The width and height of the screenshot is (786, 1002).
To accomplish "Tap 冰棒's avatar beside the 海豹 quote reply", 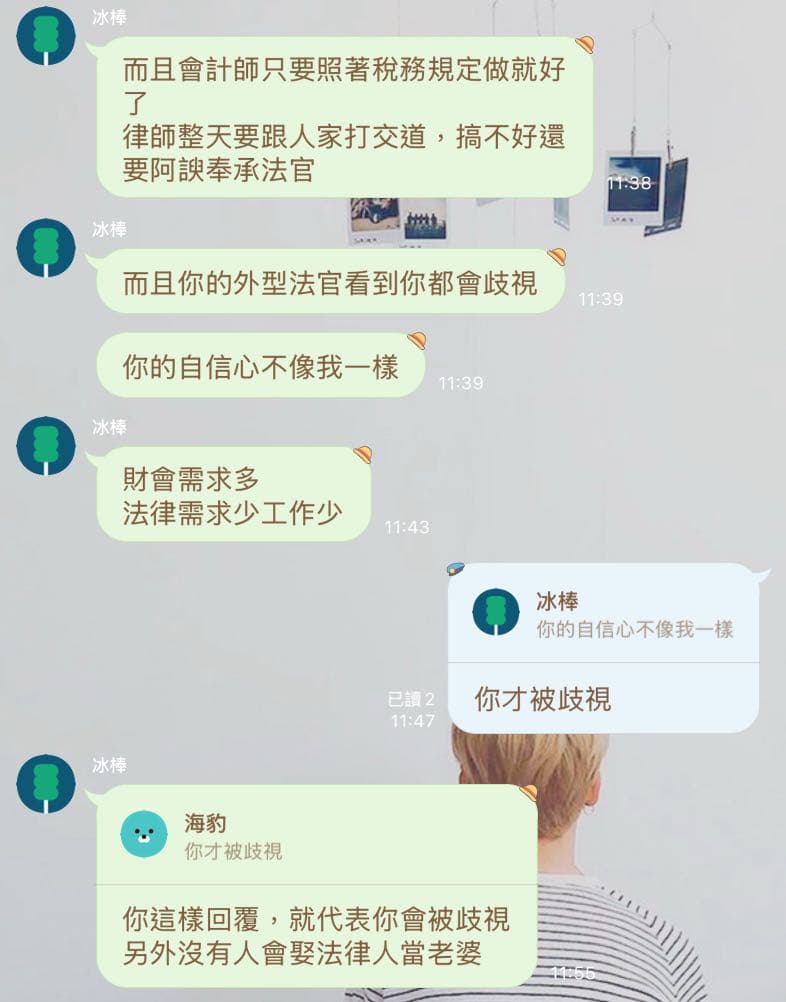I will [x=46, y=784].
